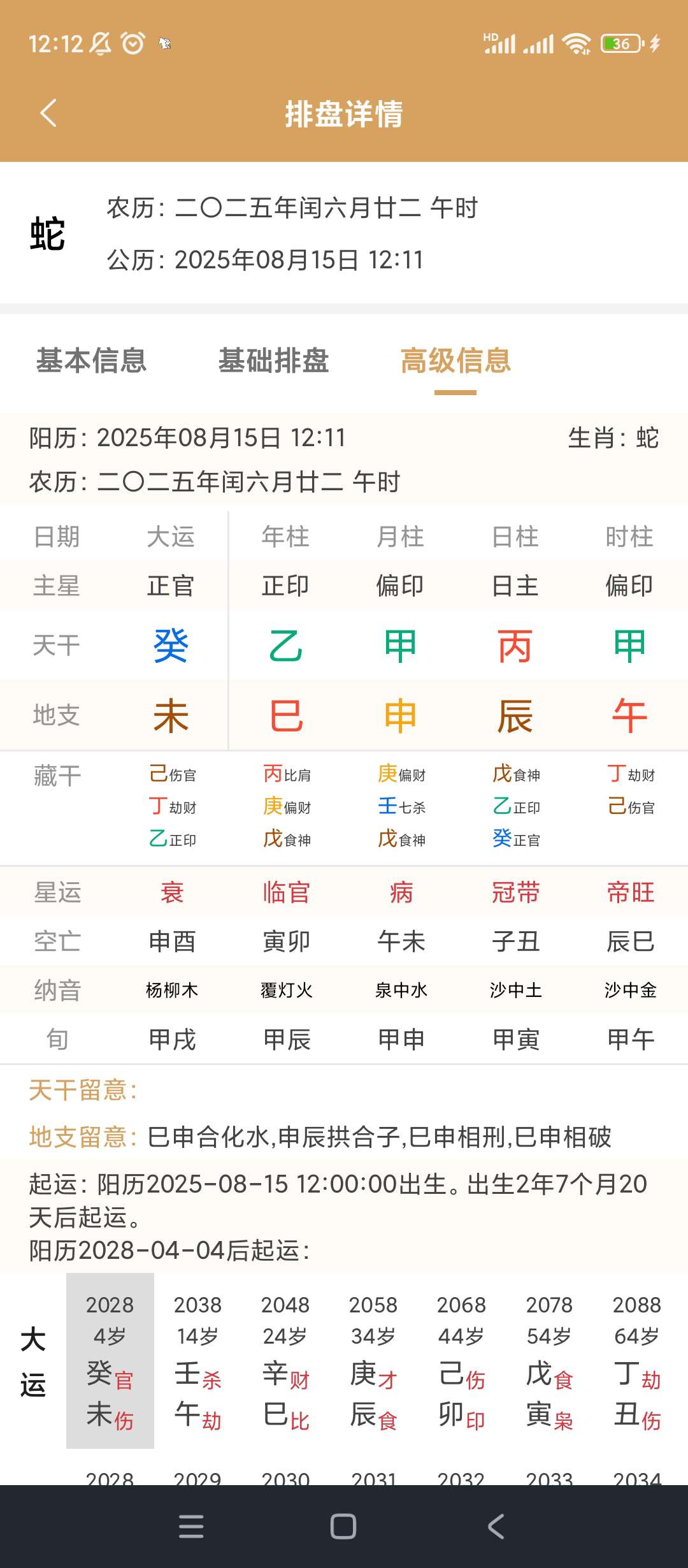Go back using the header arrow
688x1568 pixels.
[x=48, y=113]
